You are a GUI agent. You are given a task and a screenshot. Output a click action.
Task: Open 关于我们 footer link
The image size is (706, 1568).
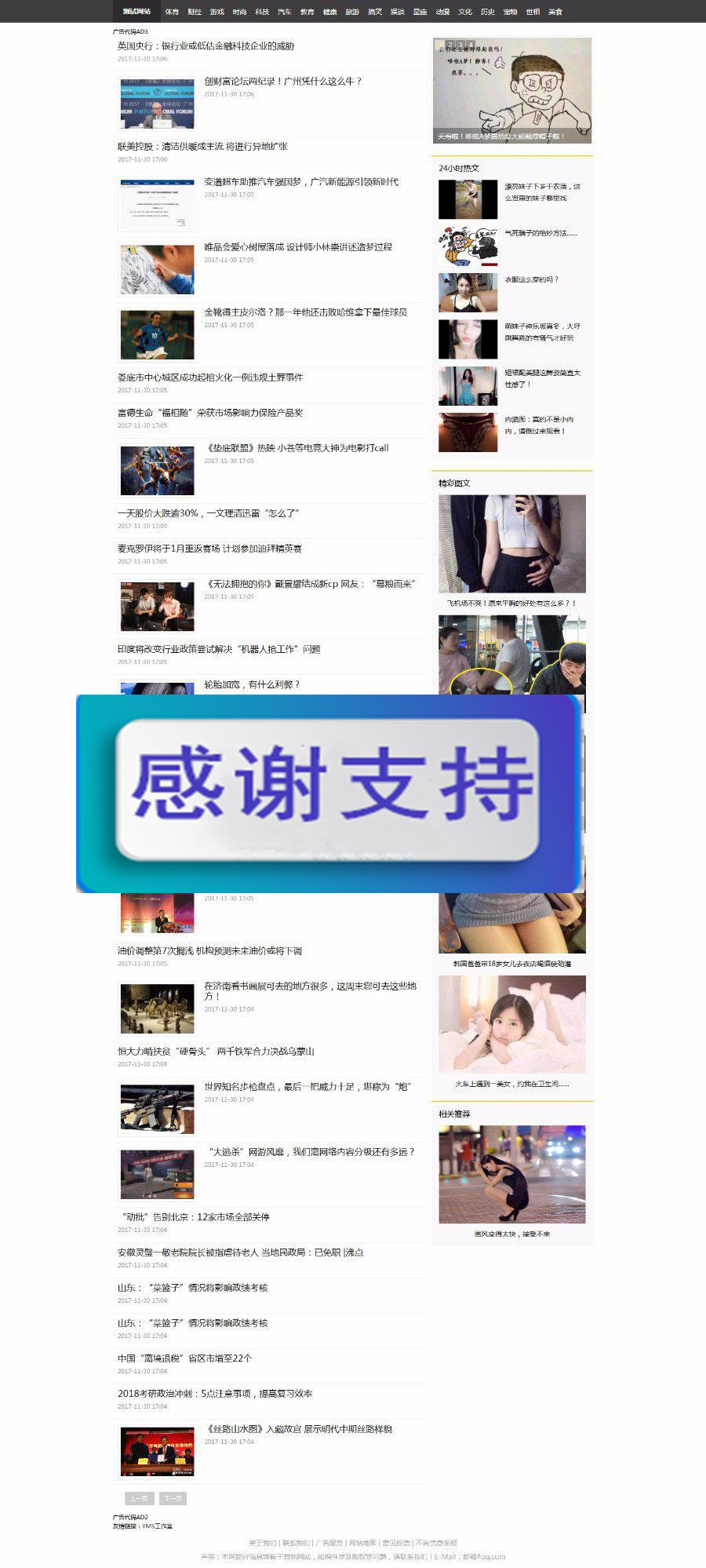coord(262,1543)
